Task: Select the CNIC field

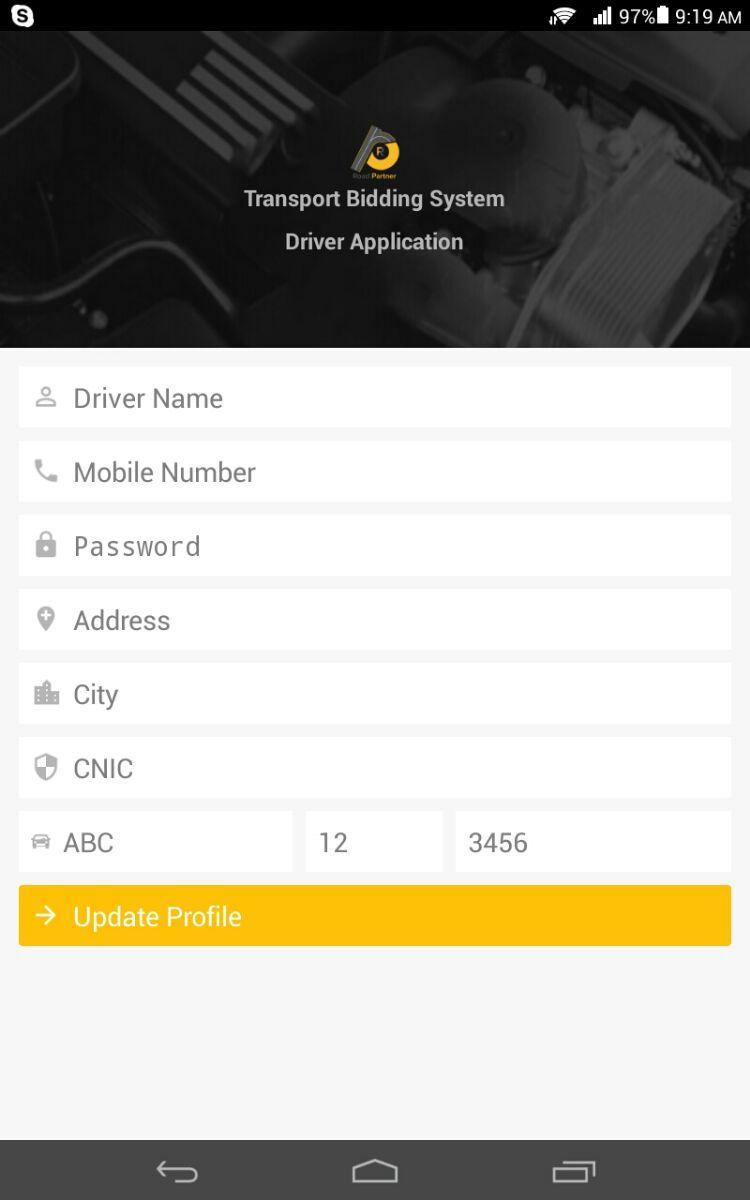Action: (375, 768)
